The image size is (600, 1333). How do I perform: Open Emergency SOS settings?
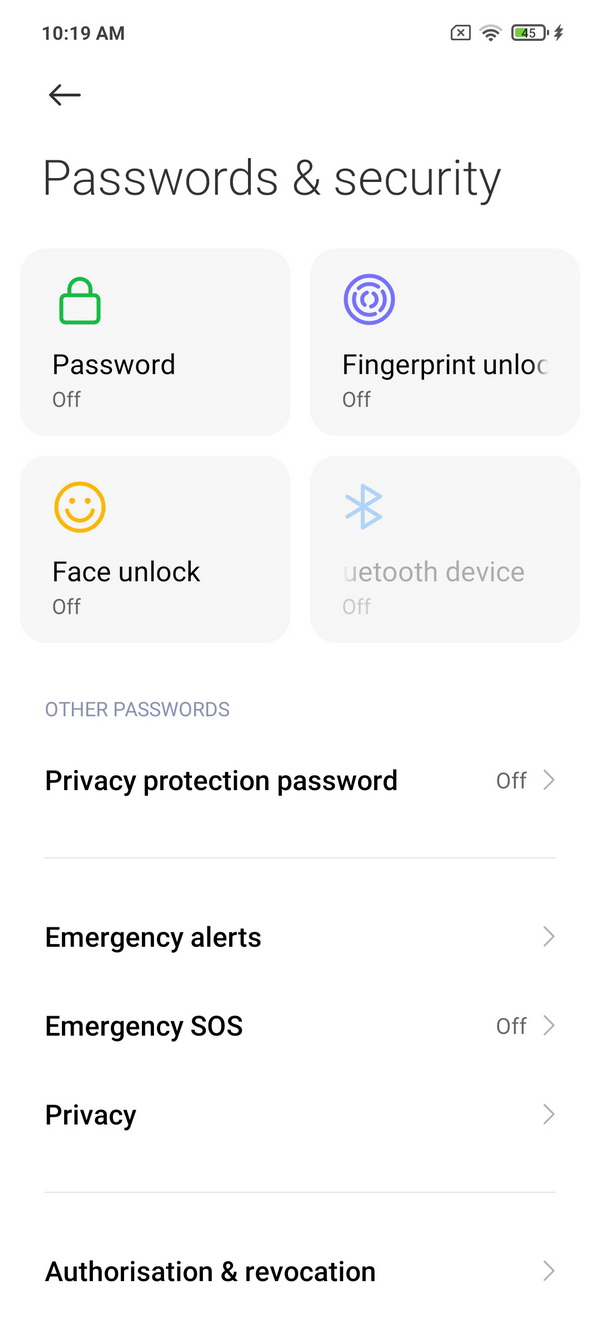coord(300,1026)
